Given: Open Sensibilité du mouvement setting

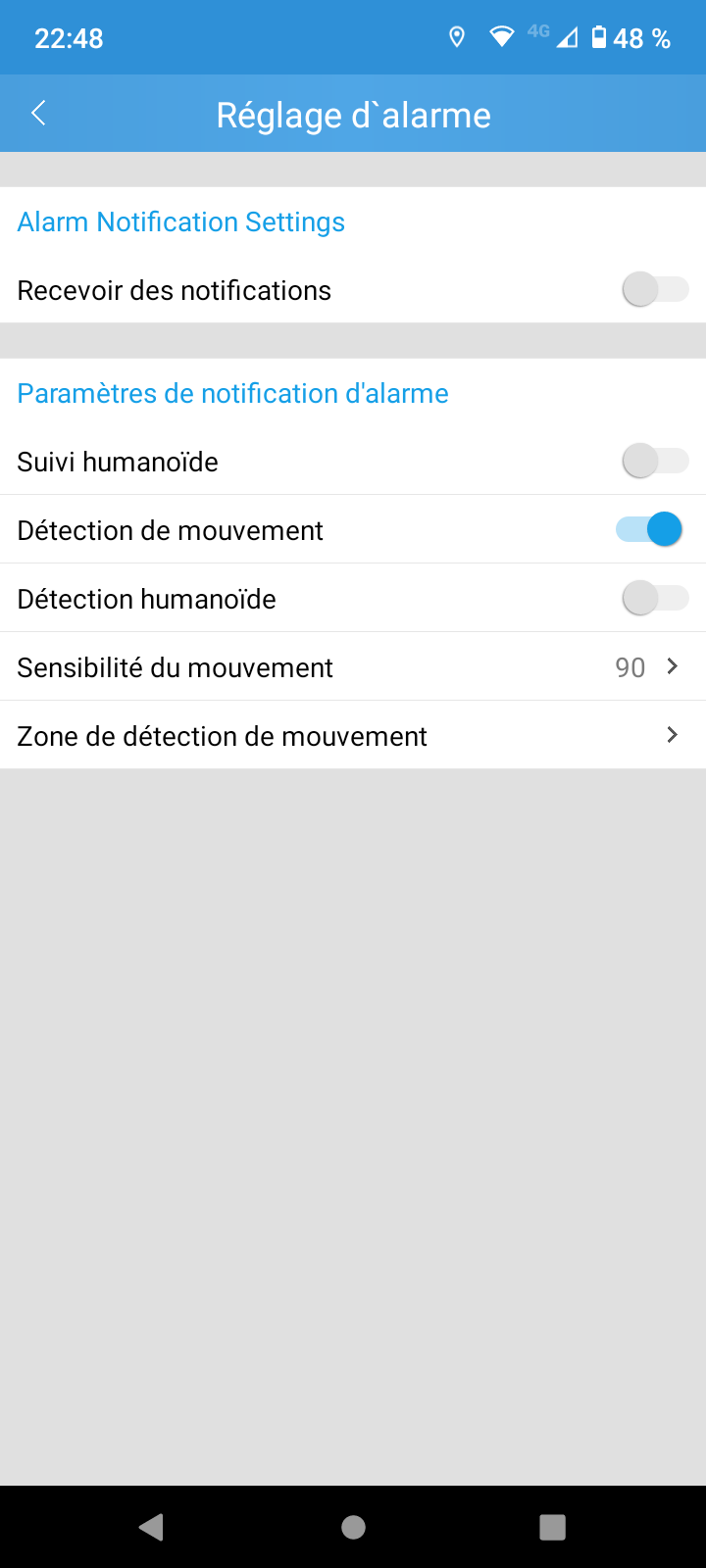Looking at the screenshot, I should 353,666.
